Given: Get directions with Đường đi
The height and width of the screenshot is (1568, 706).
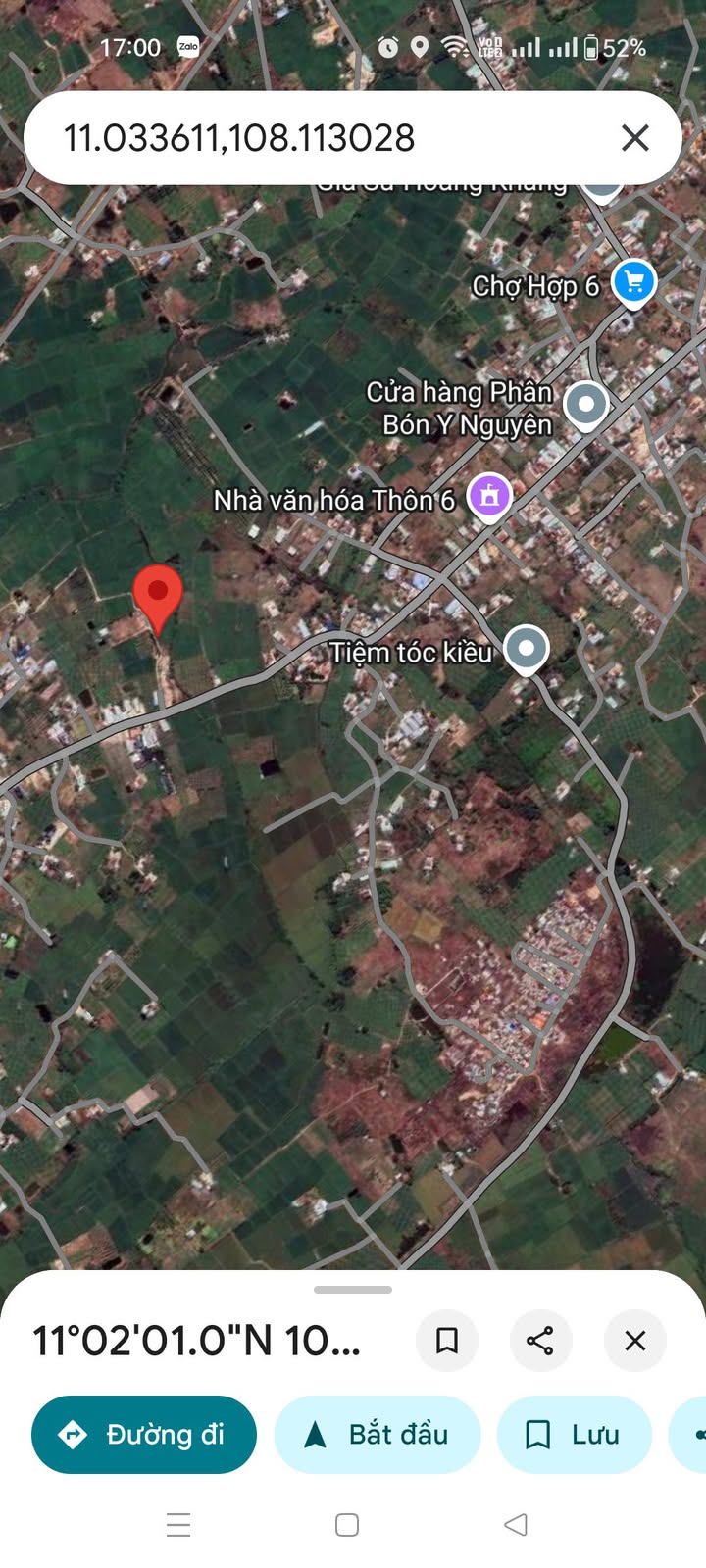Looking at the screenshot, I should tap(144, 1435).
